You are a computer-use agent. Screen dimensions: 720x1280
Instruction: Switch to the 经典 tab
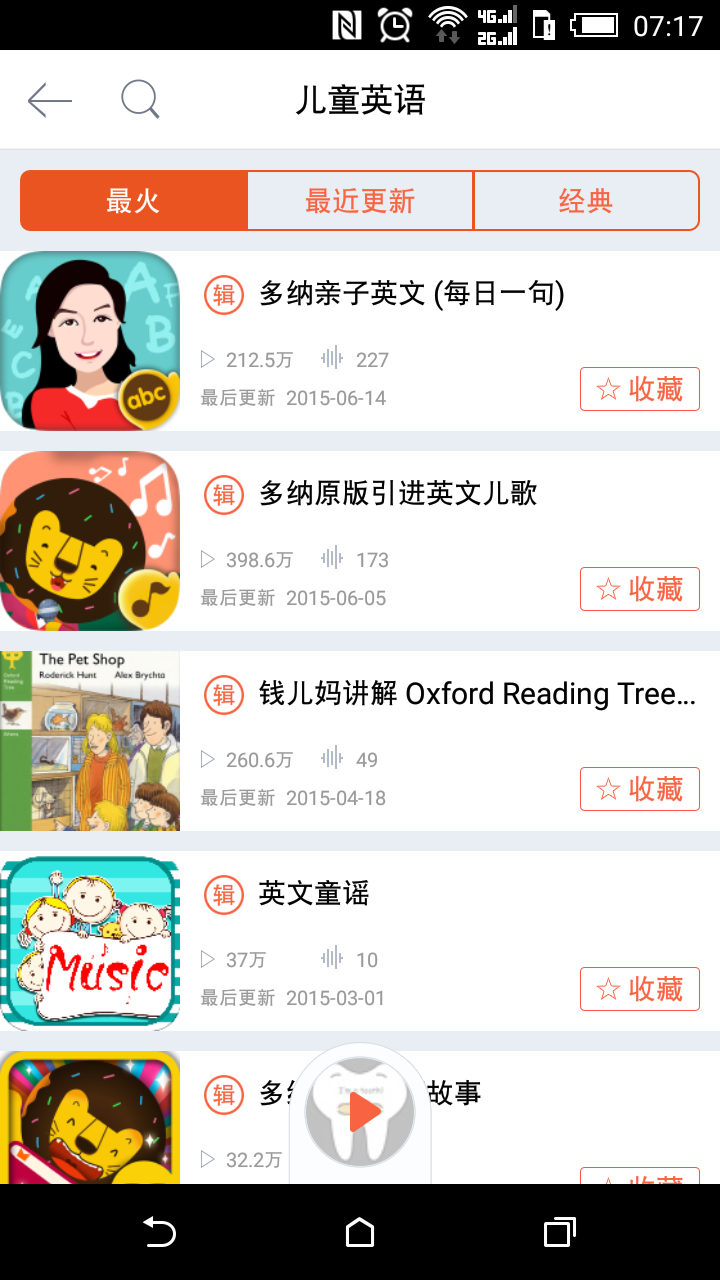586,201
